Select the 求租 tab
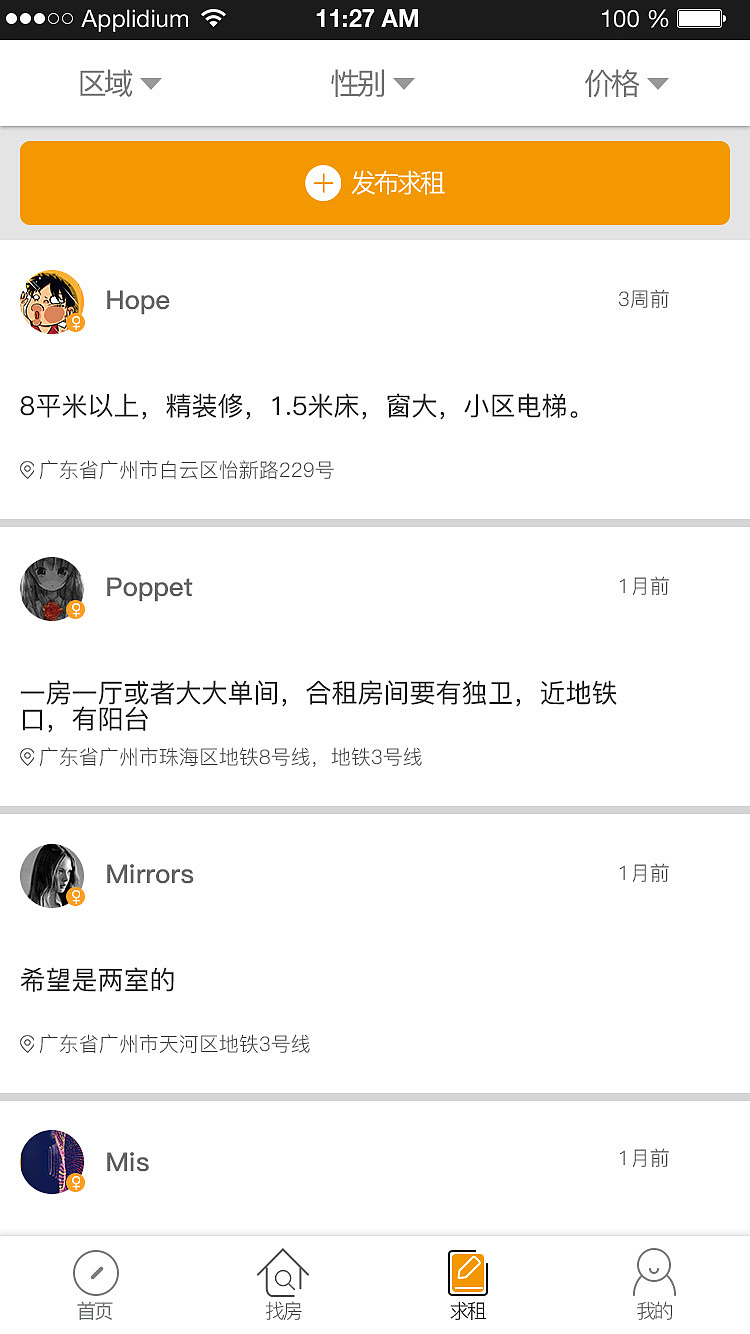Viewport: 750px width, 1334px height. (468, 1285)
